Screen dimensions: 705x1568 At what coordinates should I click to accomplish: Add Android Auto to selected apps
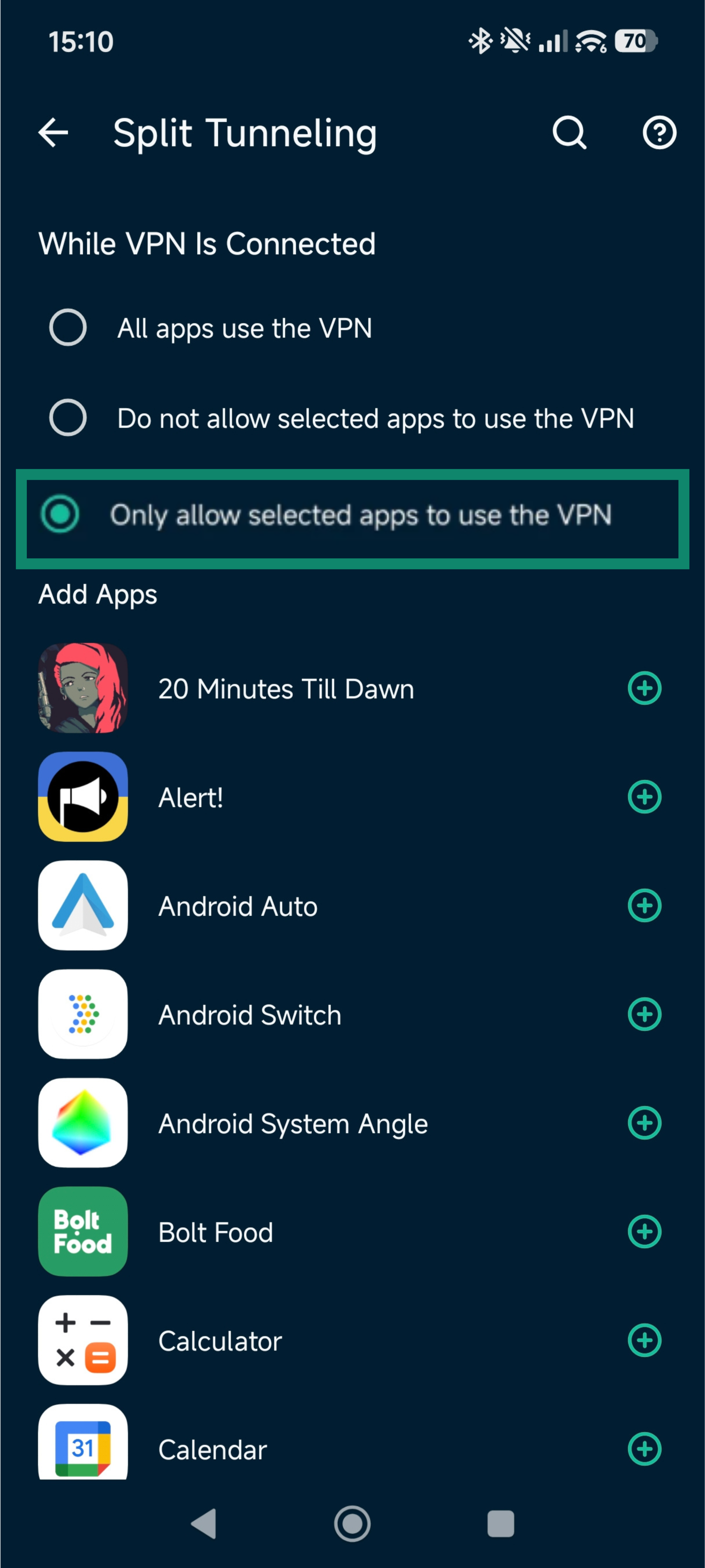click(644, 906)
